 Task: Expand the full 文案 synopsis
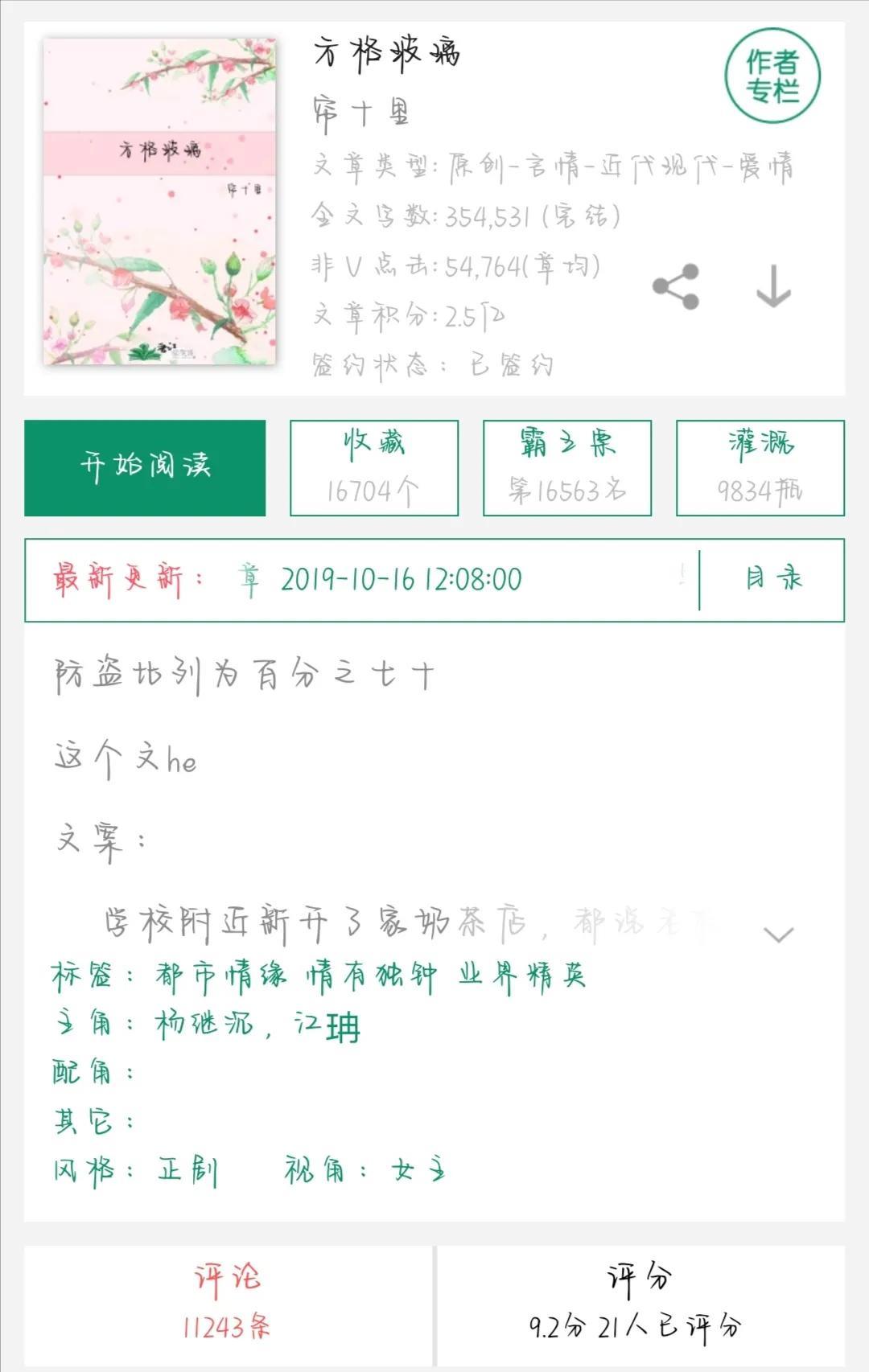point(778,935)
